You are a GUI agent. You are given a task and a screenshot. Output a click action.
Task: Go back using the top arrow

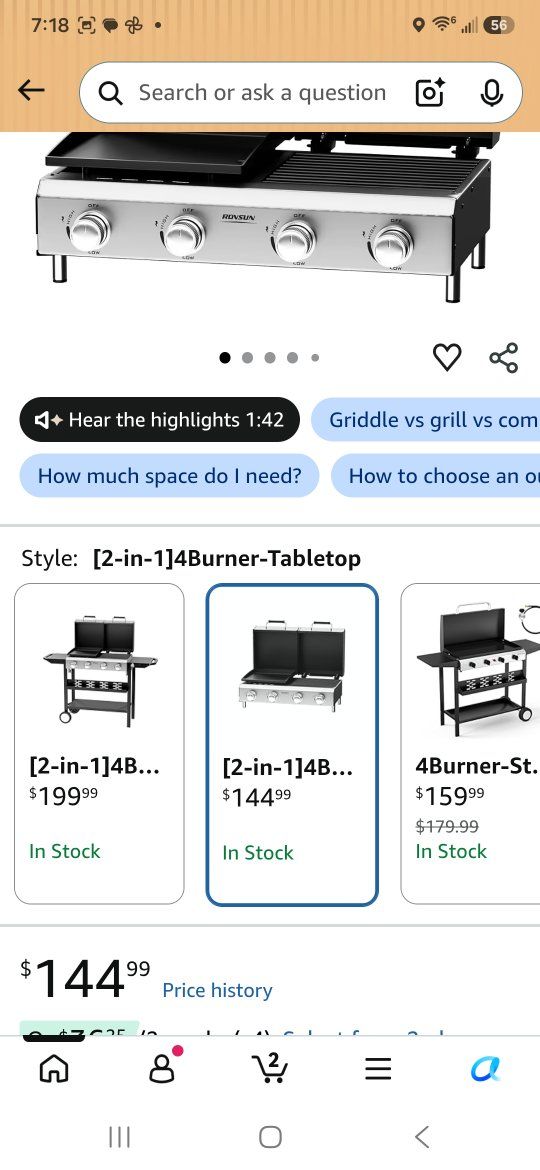(31, 91)
